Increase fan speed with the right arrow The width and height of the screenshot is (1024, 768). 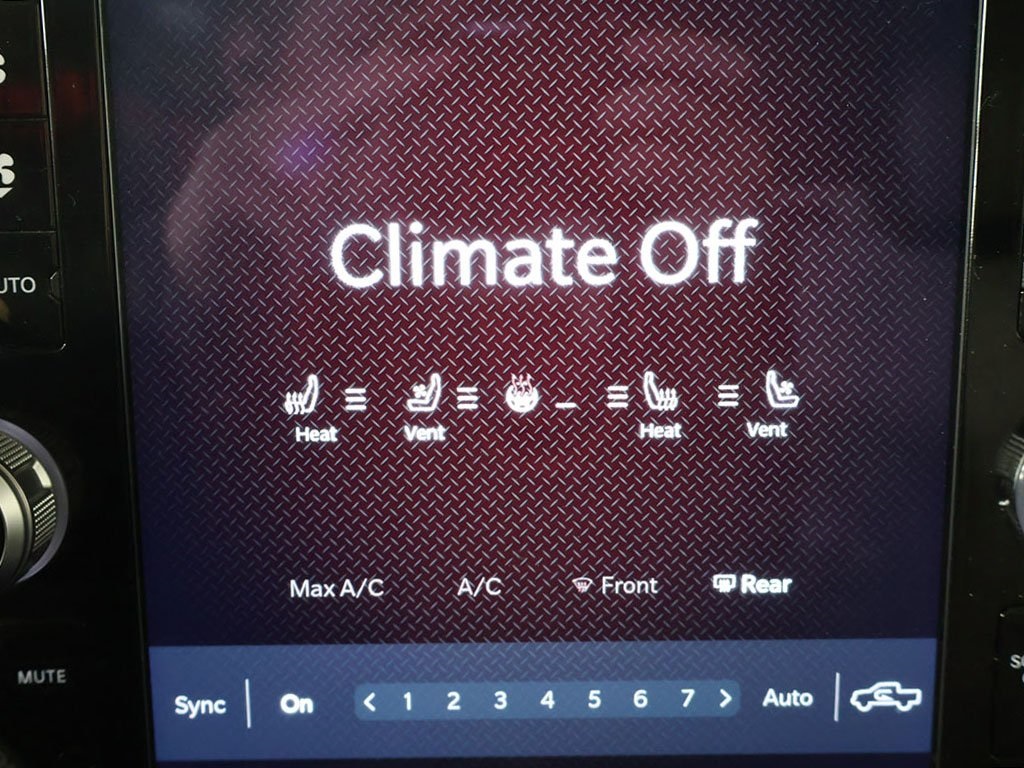[724, 699]
